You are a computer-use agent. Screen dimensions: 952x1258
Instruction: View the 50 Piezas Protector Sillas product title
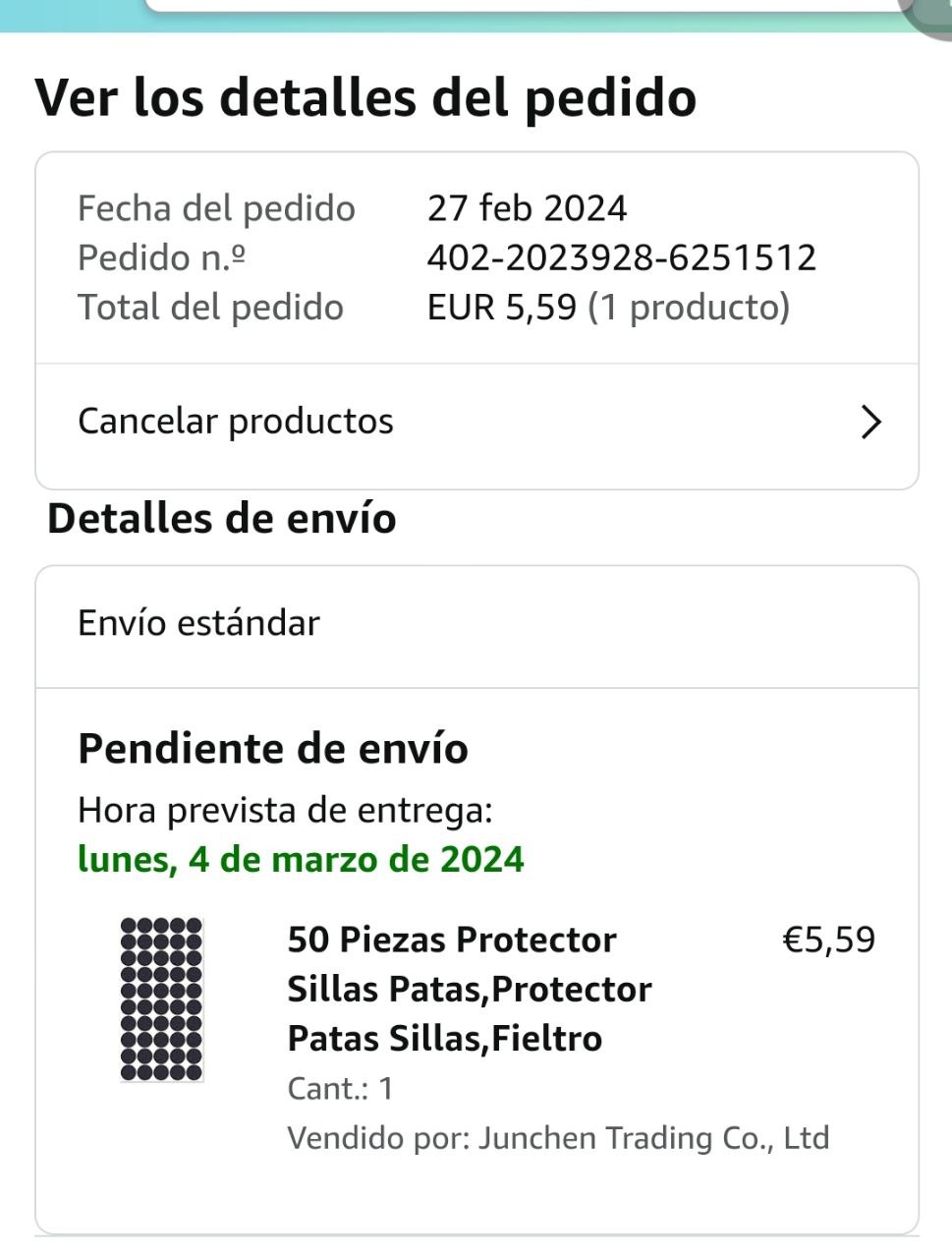[x=469, y=989]
